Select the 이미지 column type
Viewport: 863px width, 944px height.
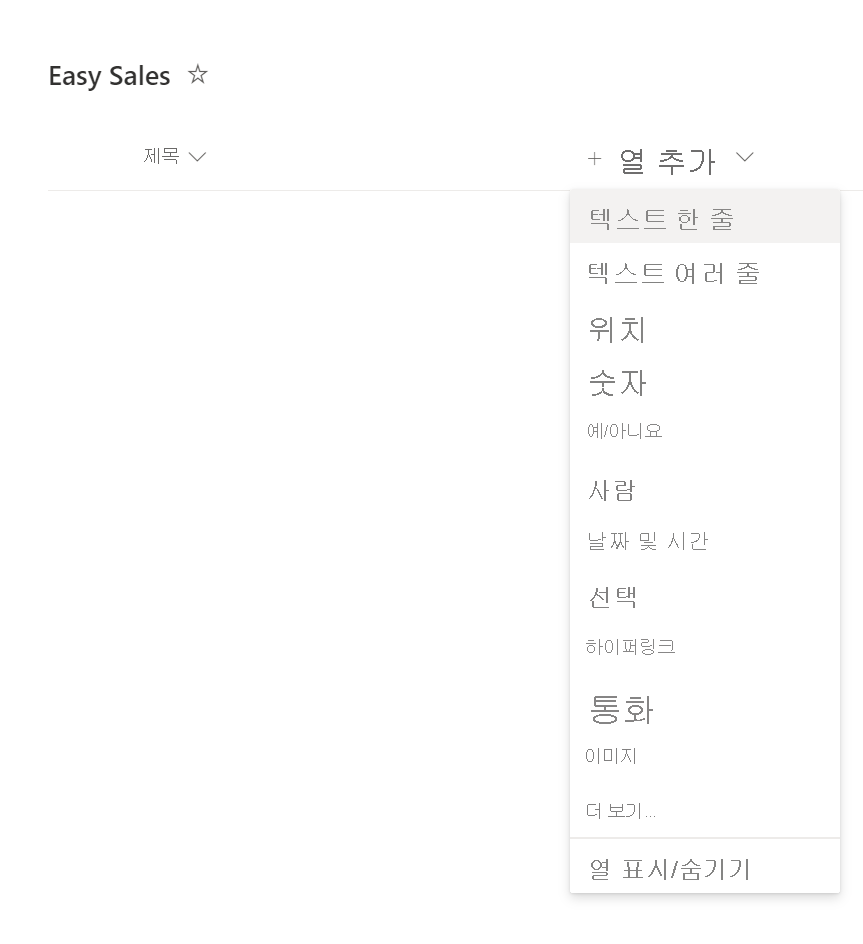coord(612,756)
